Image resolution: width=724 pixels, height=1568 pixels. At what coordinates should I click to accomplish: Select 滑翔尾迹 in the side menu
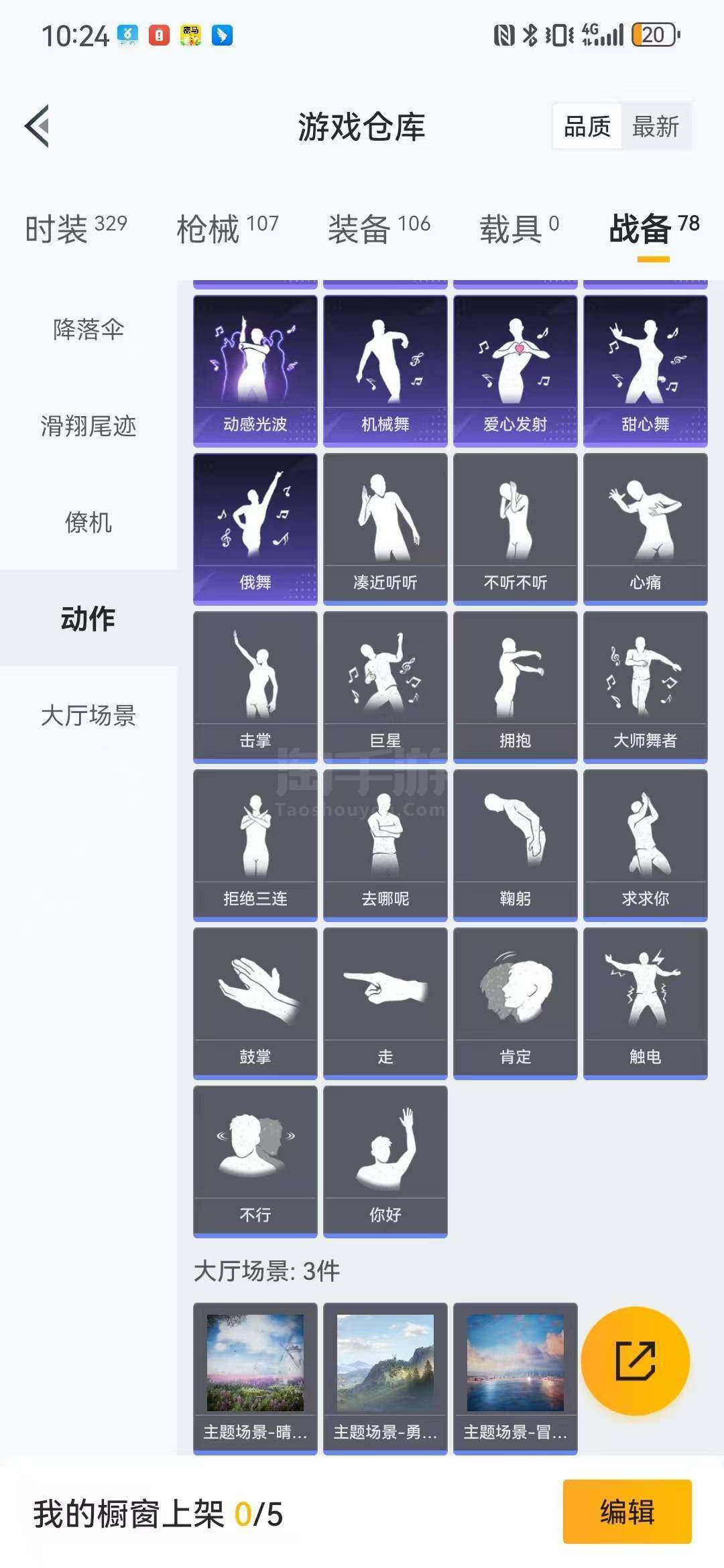point(88,426)
